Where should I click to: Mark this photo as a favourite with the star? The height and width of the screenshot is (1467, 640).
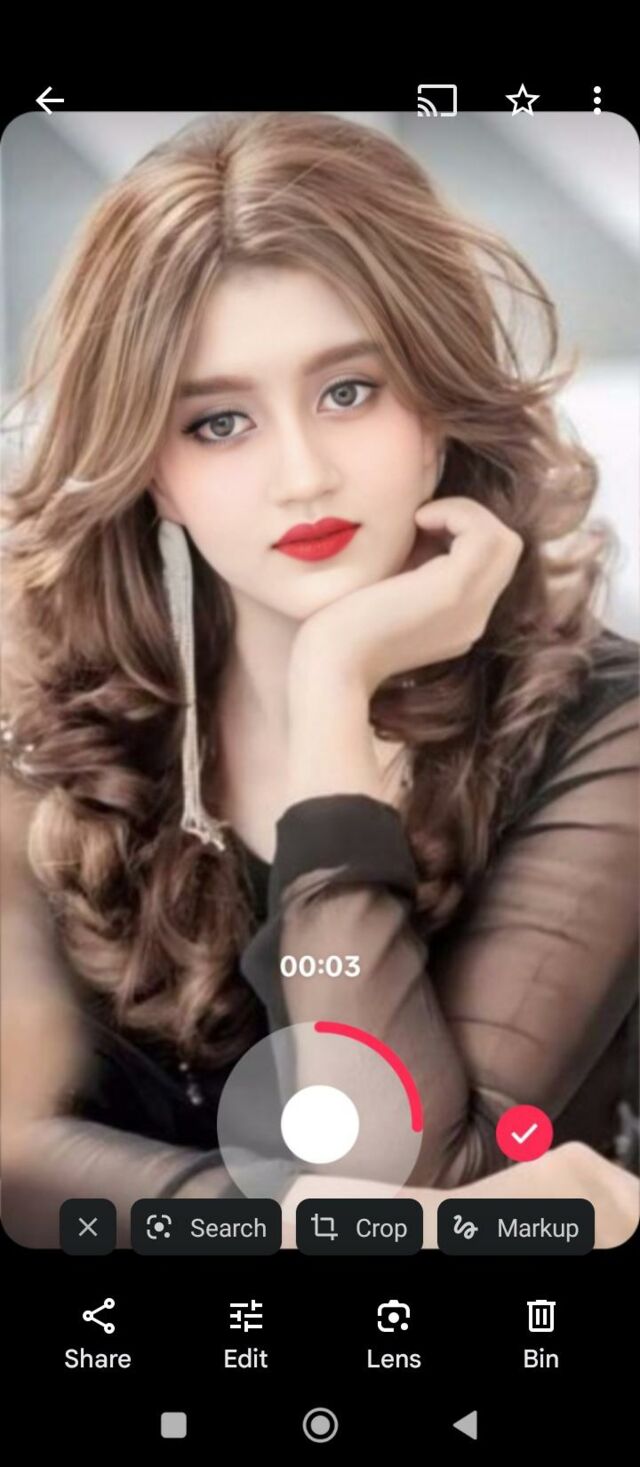click(522, 100)
